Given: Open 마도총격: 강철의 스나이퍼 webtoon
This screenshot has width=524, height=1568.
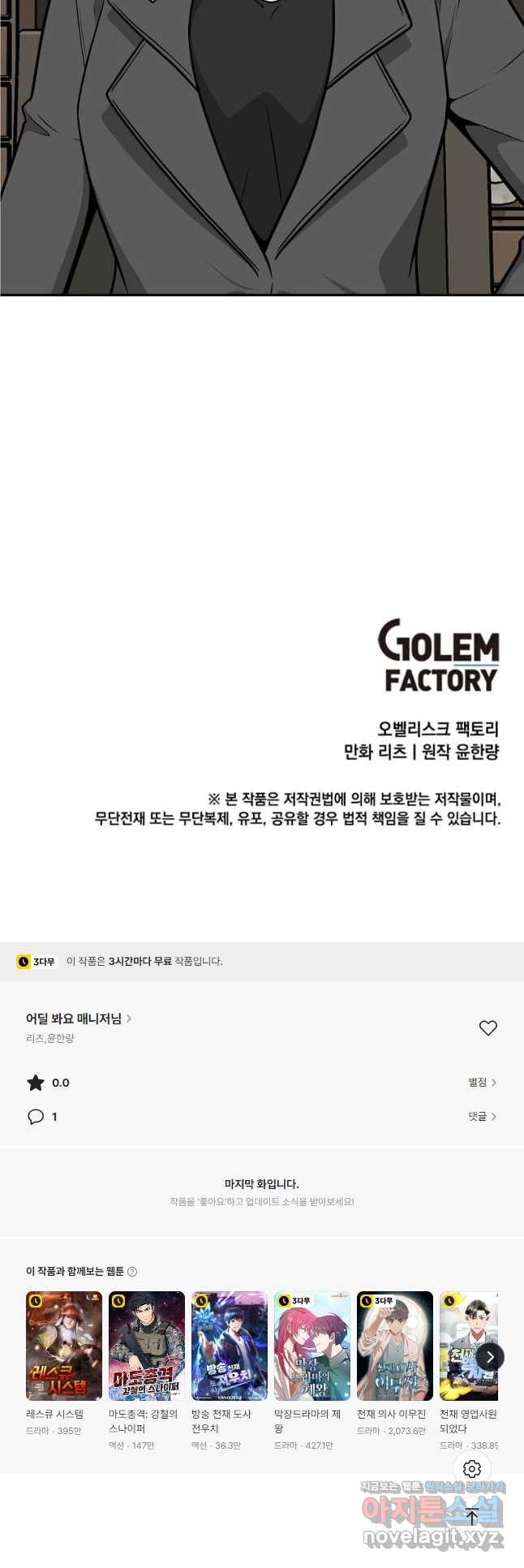Looking at the screenshot, I should click(147, 1346).
